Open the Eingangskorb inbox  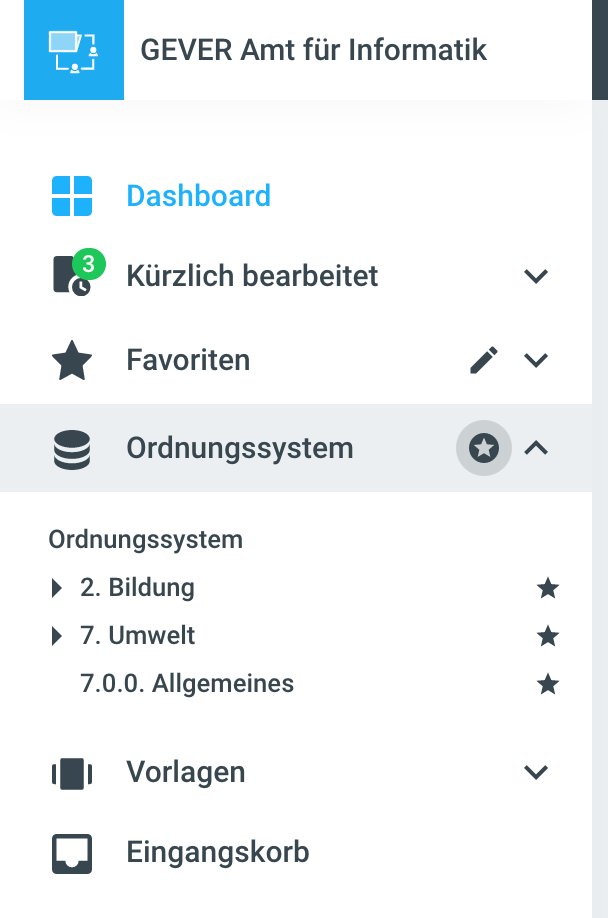pyautogui.click(x=217, y=853)
